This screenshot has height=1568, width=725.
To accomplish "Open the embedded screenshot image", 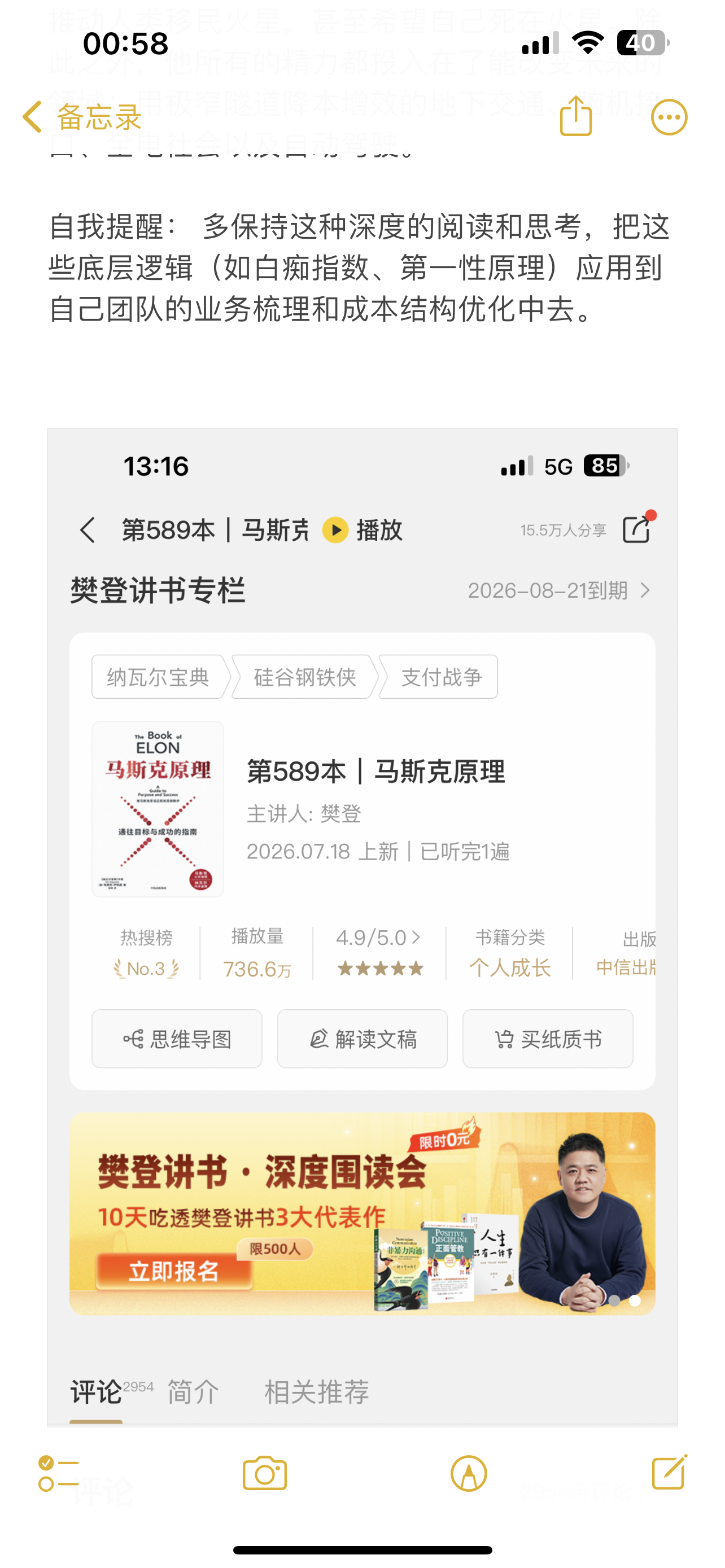I will pos(362,927).
